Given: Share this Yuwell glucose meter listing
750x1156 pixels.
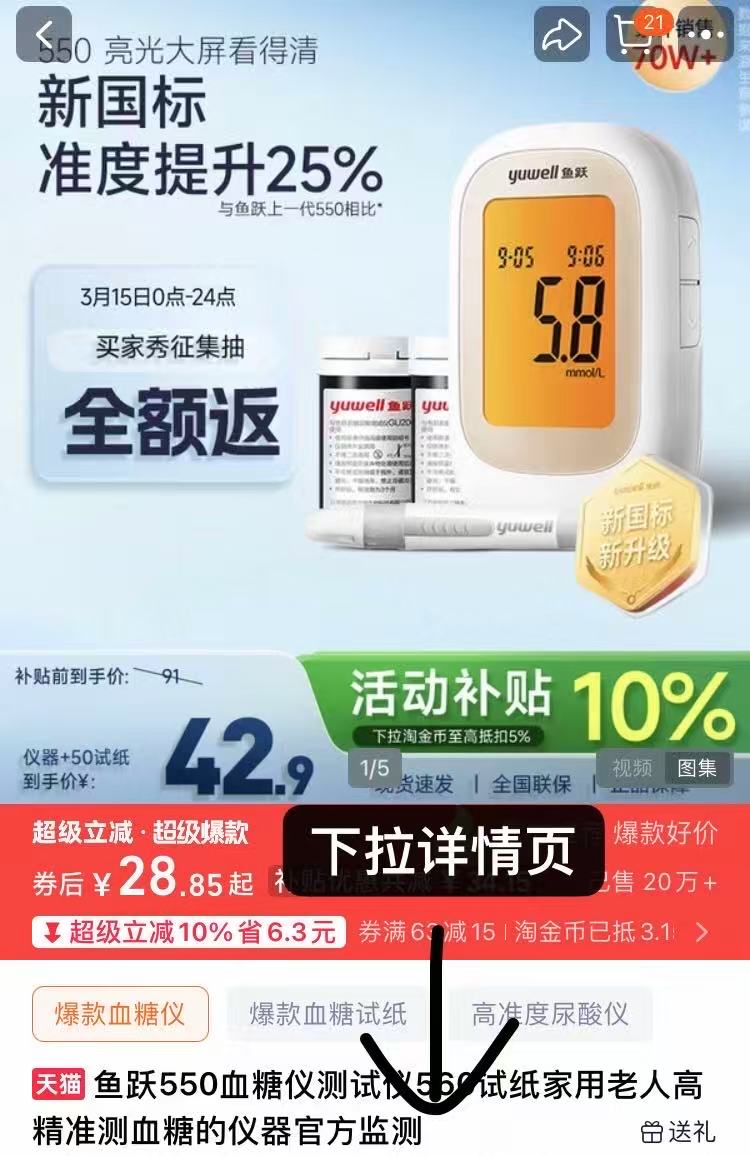Looking at the screenshot, I should pos(562,35).
